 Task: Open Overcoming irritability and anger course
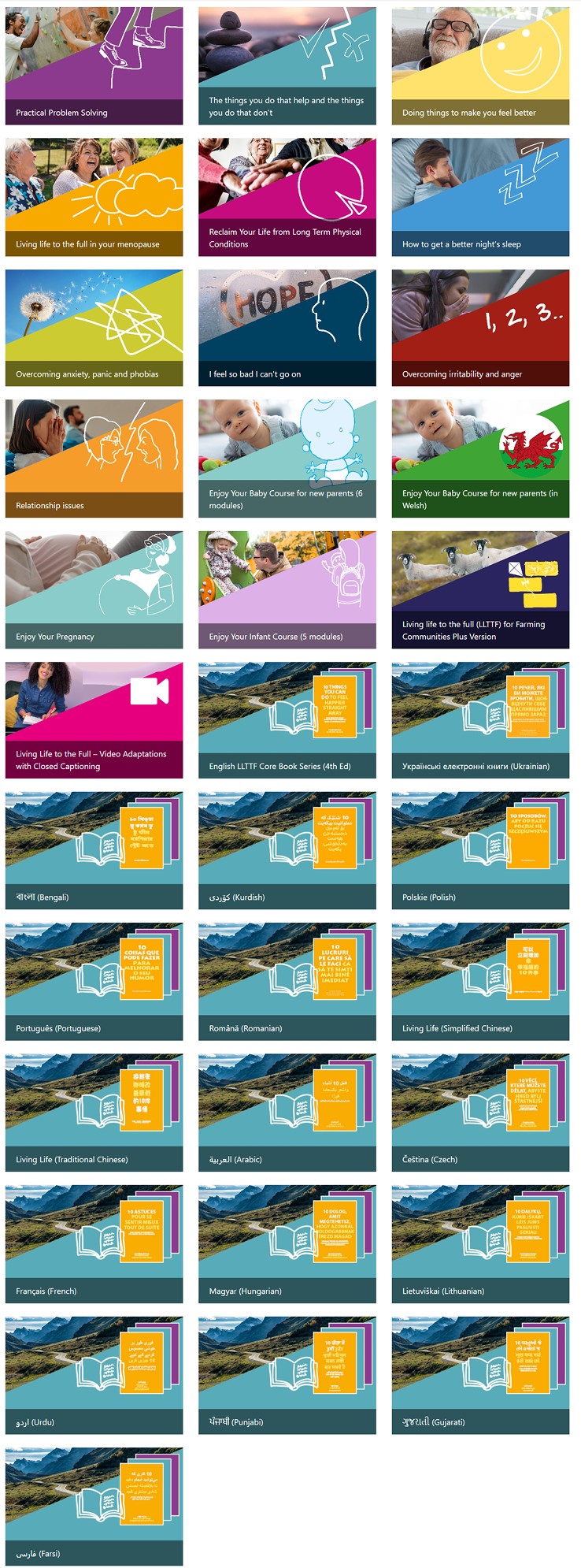click(480, 328)
